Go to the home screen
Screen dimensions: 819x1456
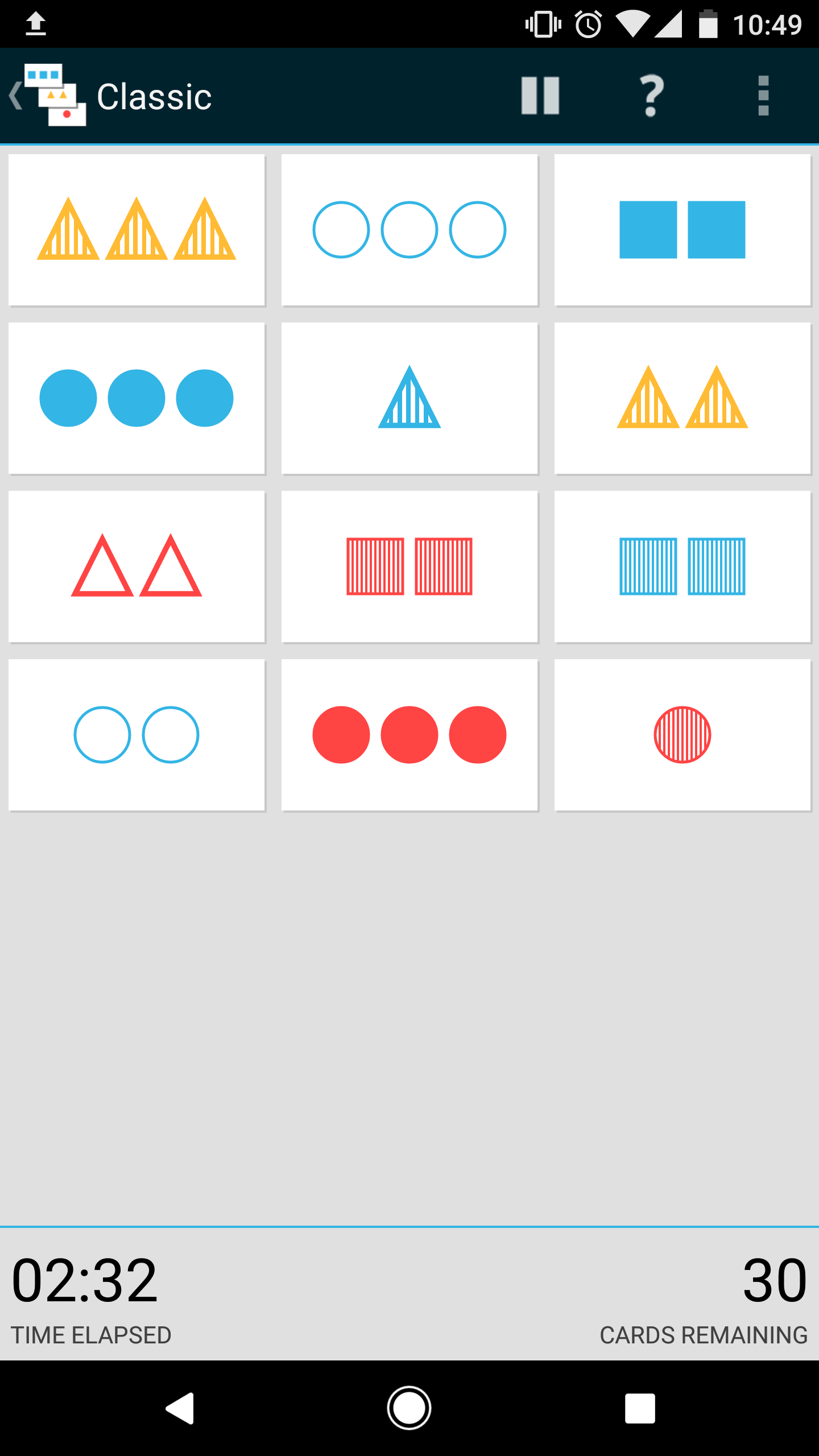pyautogui.click(x=409, y=1408)
